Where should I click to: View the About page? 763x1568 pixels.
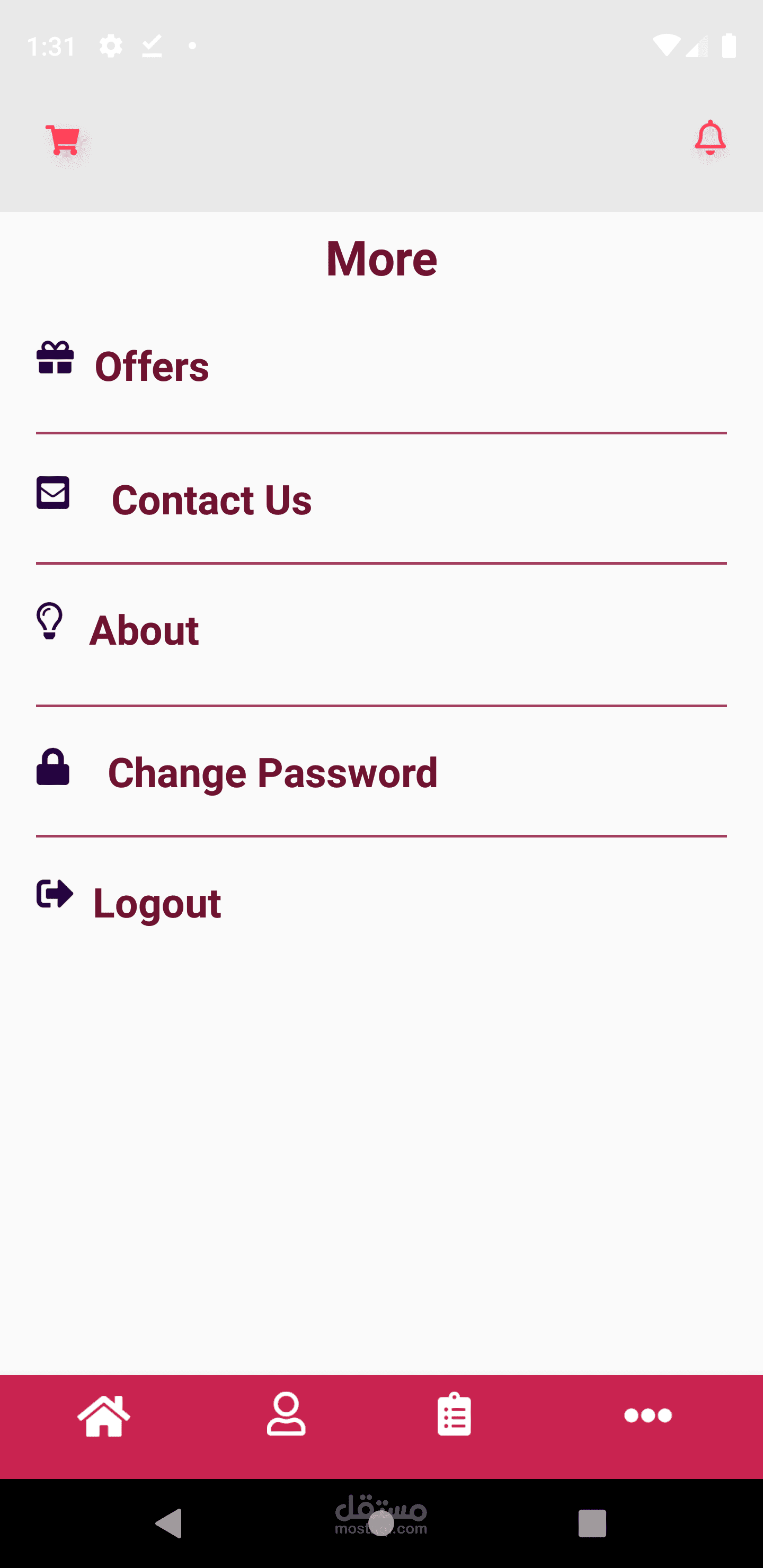coord(144,629)
